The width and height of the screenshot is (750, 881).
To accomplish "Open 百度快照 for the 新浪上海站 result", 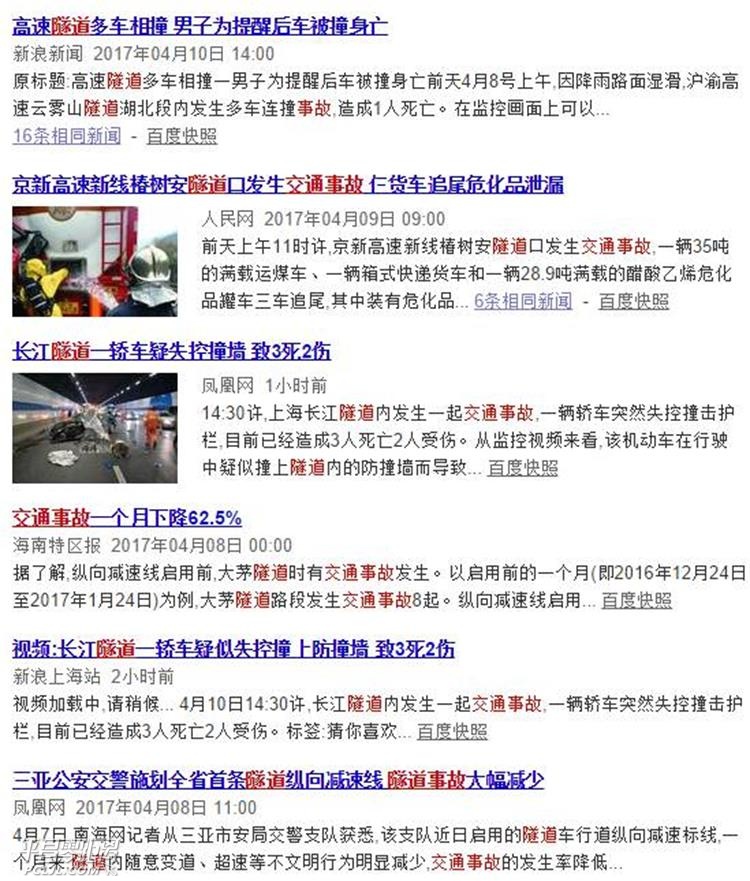I will [452, 731].
